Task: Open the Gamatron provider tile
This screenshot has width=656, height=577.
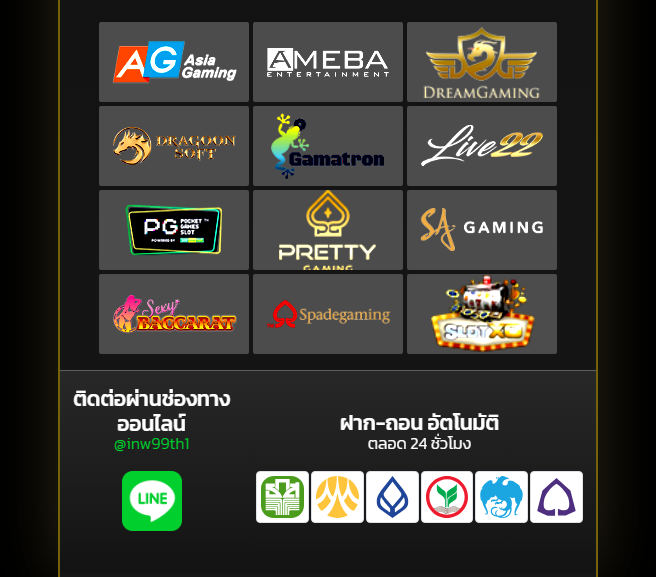Action: pos(328,146)
